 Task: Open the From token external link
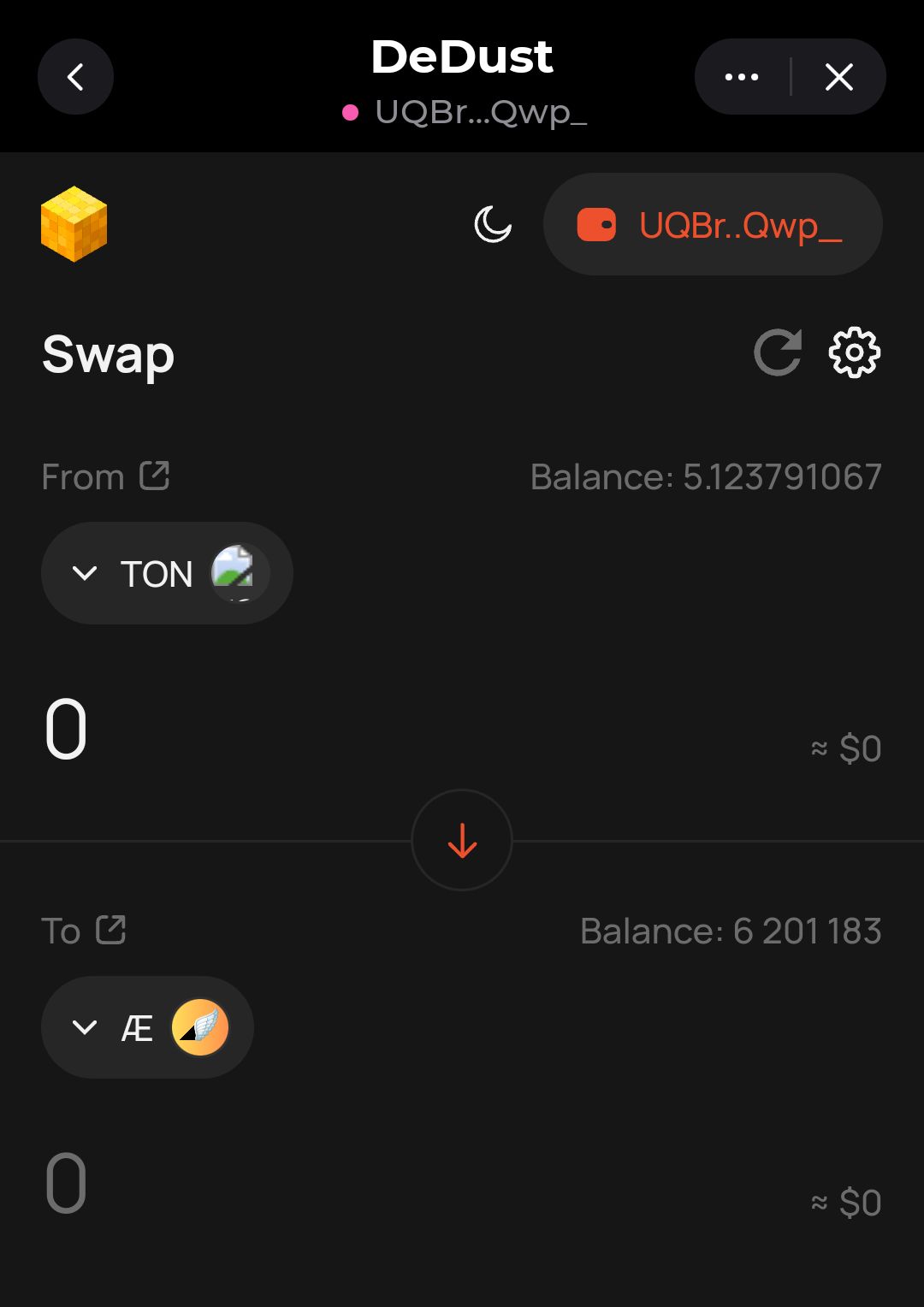coord(155,476)
